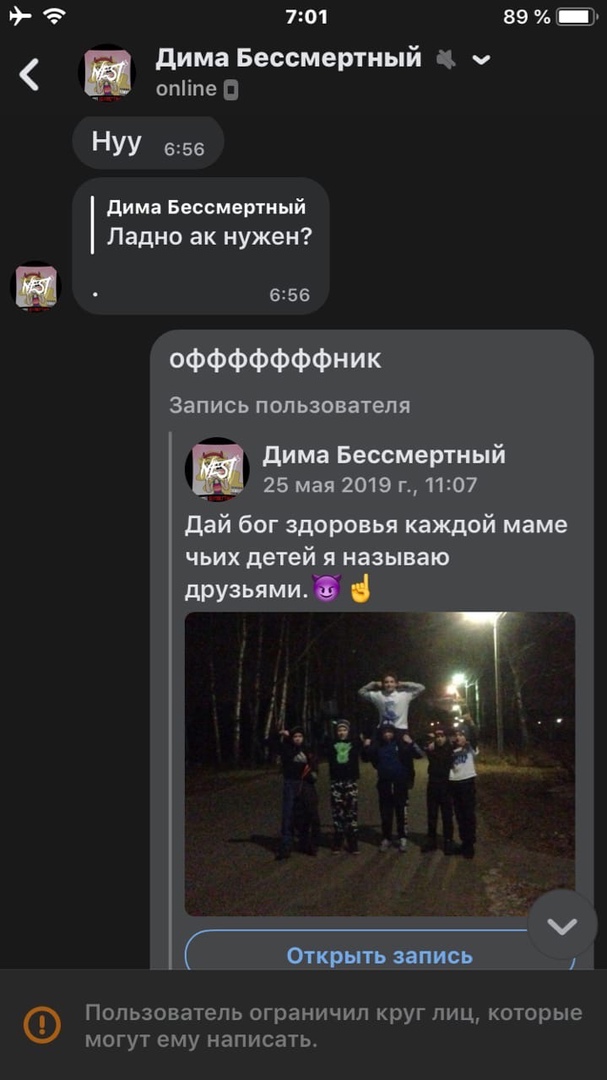Jump to latest messages with the down arrow
Viewport: 607px width, 1080px height.
click(562, 925)
